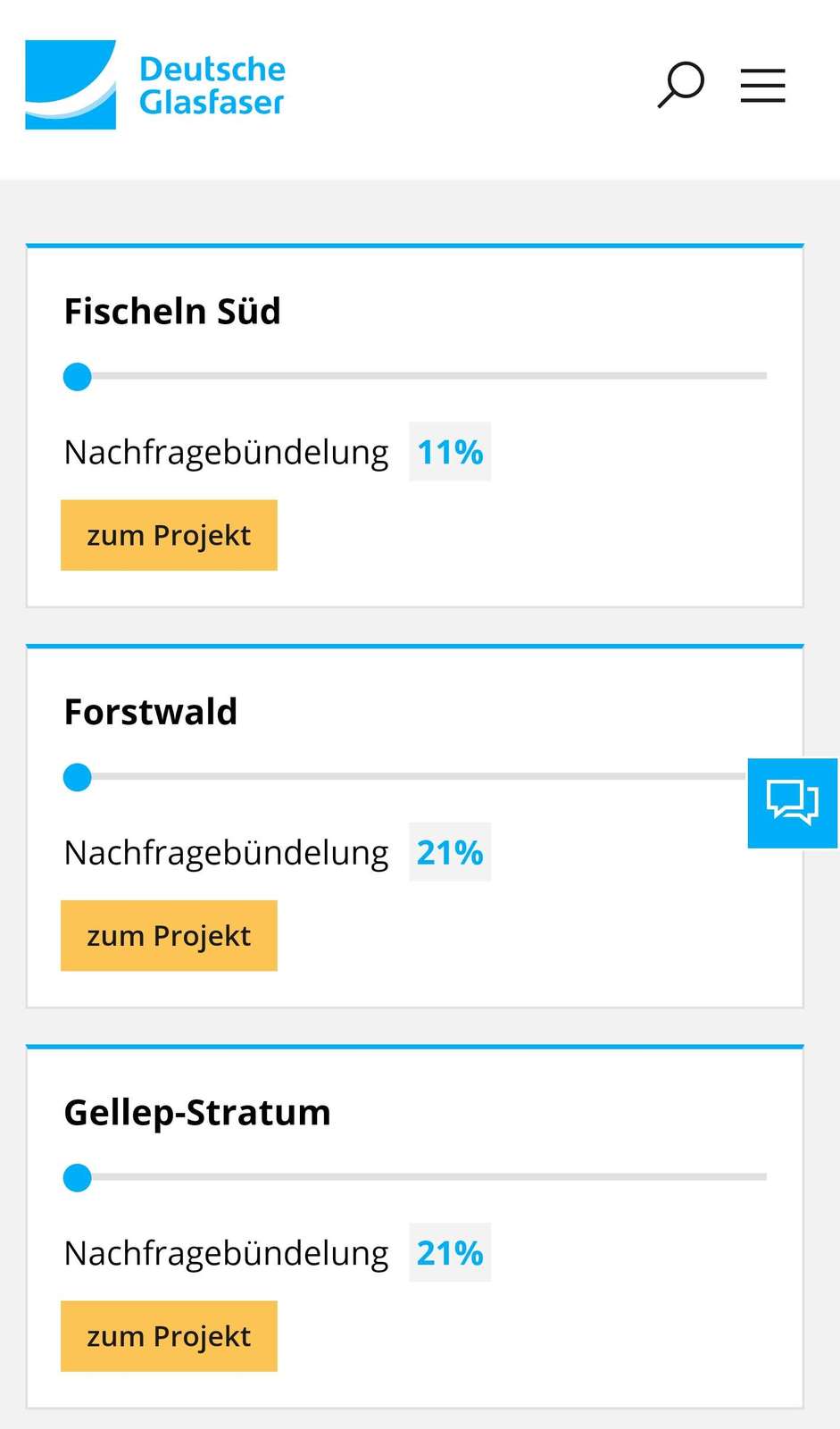
Task: Open the project page for Fischeln Süd
Action: click(169, 534)
